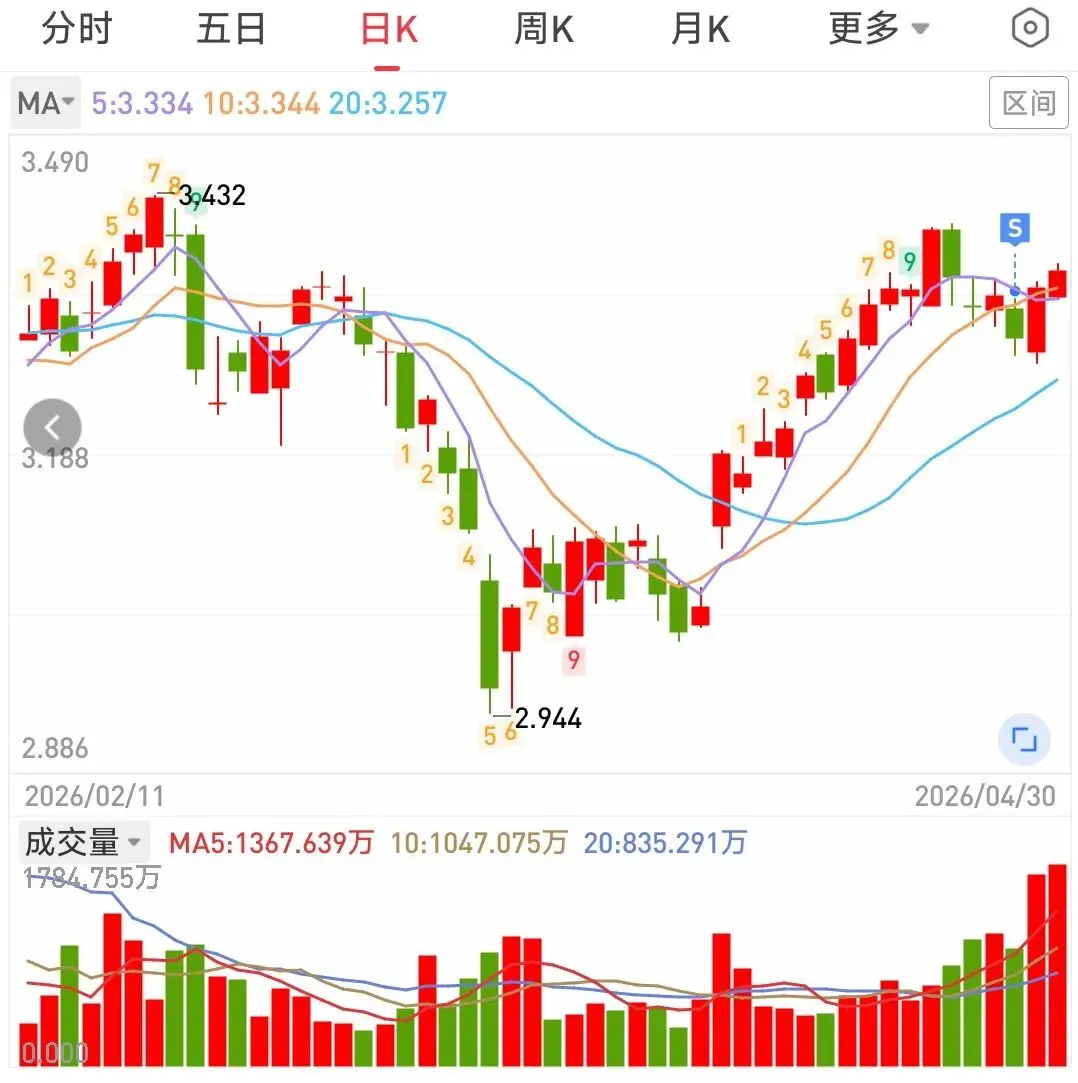Expand the 更多 dropdown
The height and width of the screenshot is (1083, 1078).
click(x=878, y=29)
